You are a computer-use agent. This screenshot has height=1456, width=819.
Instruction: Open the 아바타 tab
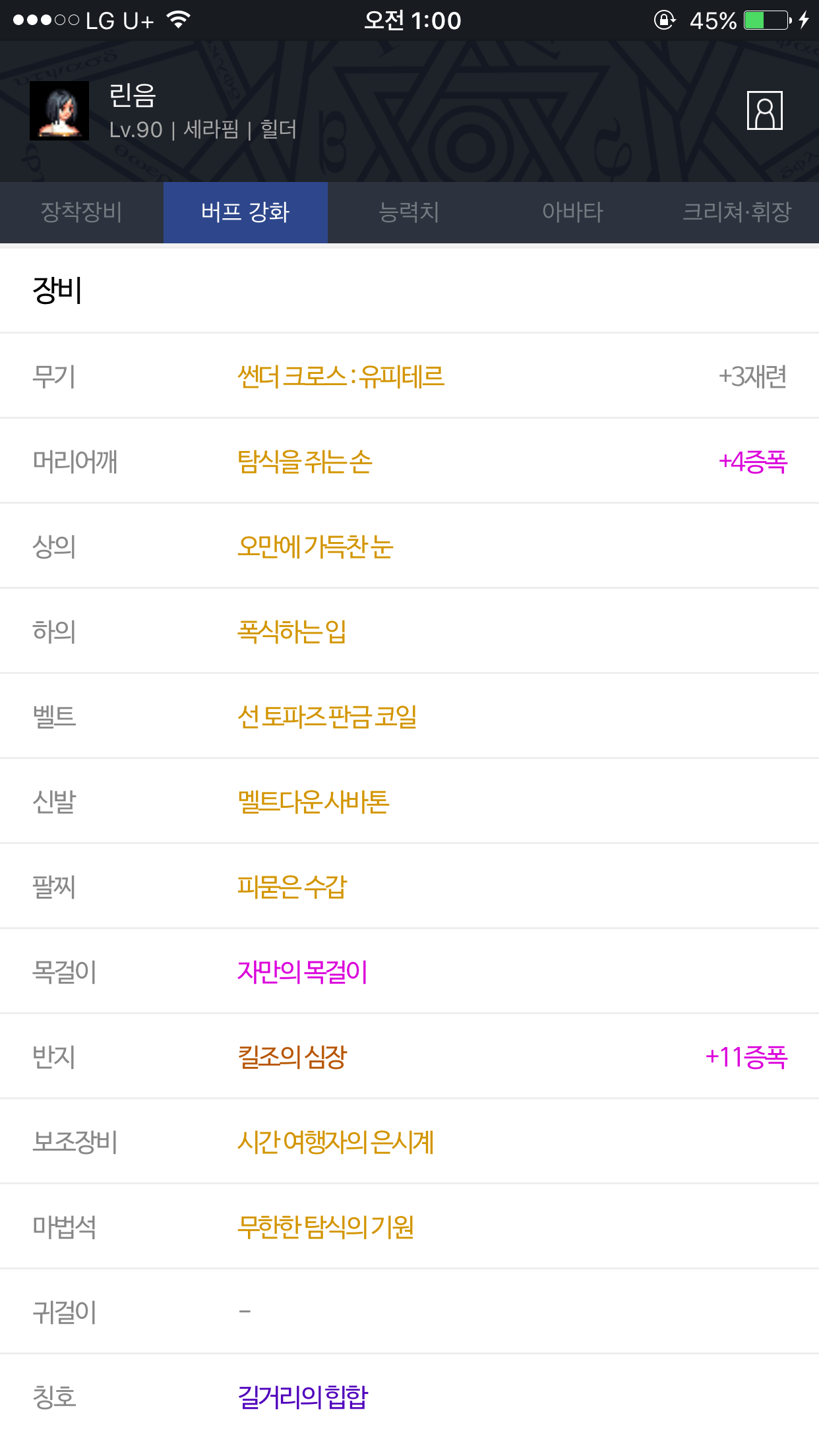tap(573, 212)
